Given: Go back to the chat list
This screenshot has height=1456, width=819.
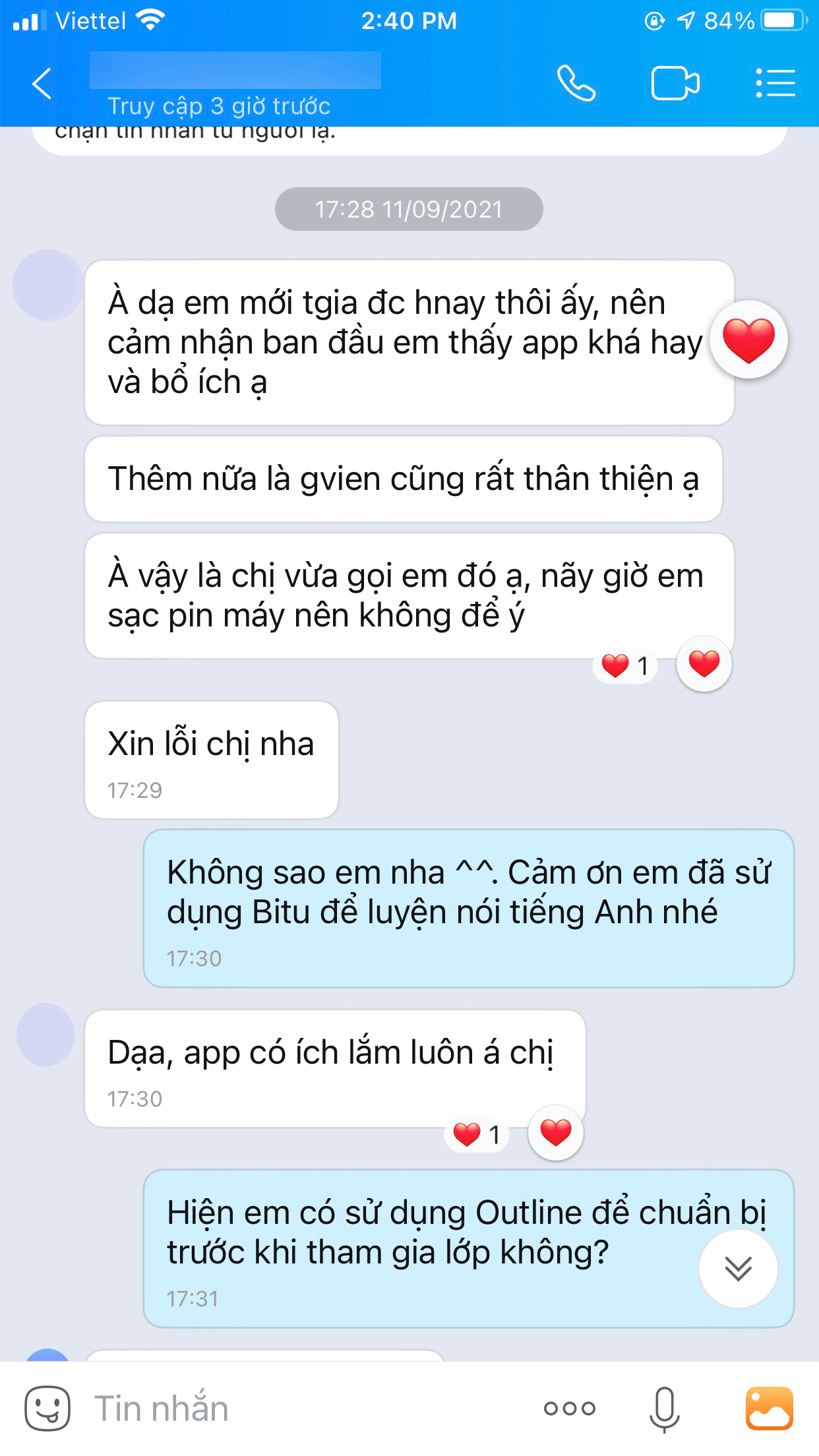Looking at the screenshot, I should [42, 84].
